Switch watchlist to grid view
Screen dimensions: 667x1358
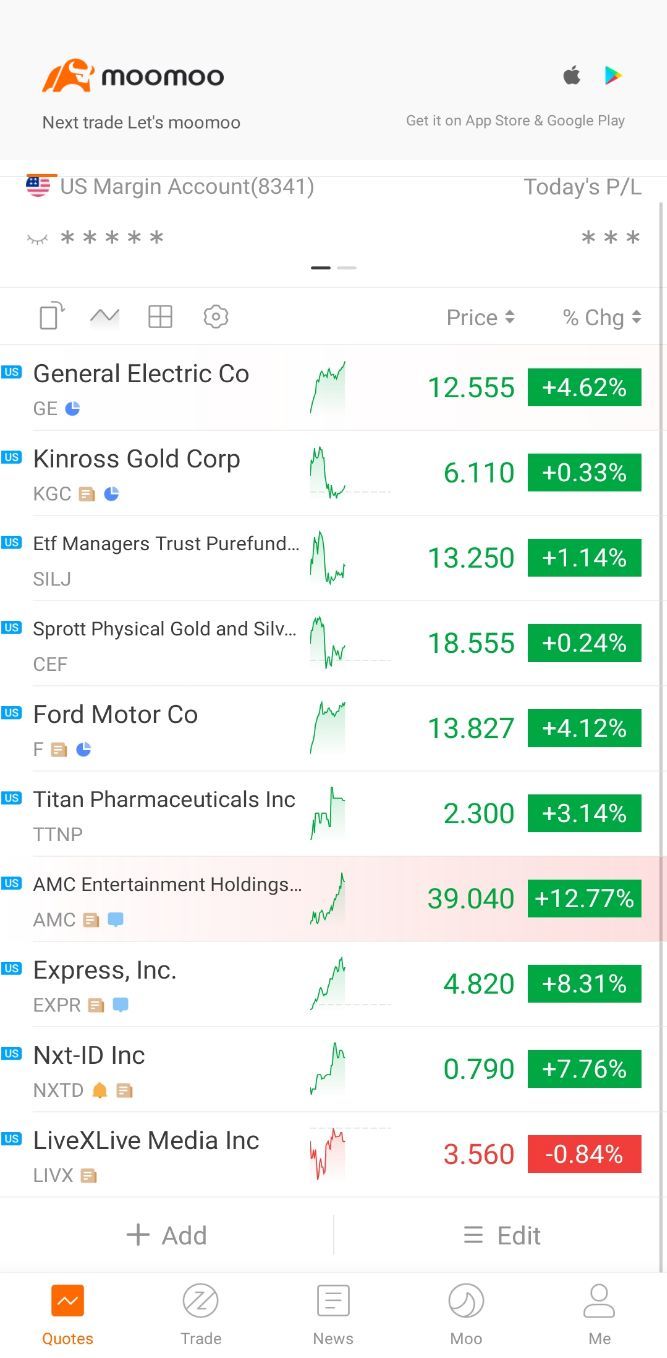(x=160, y=317)
